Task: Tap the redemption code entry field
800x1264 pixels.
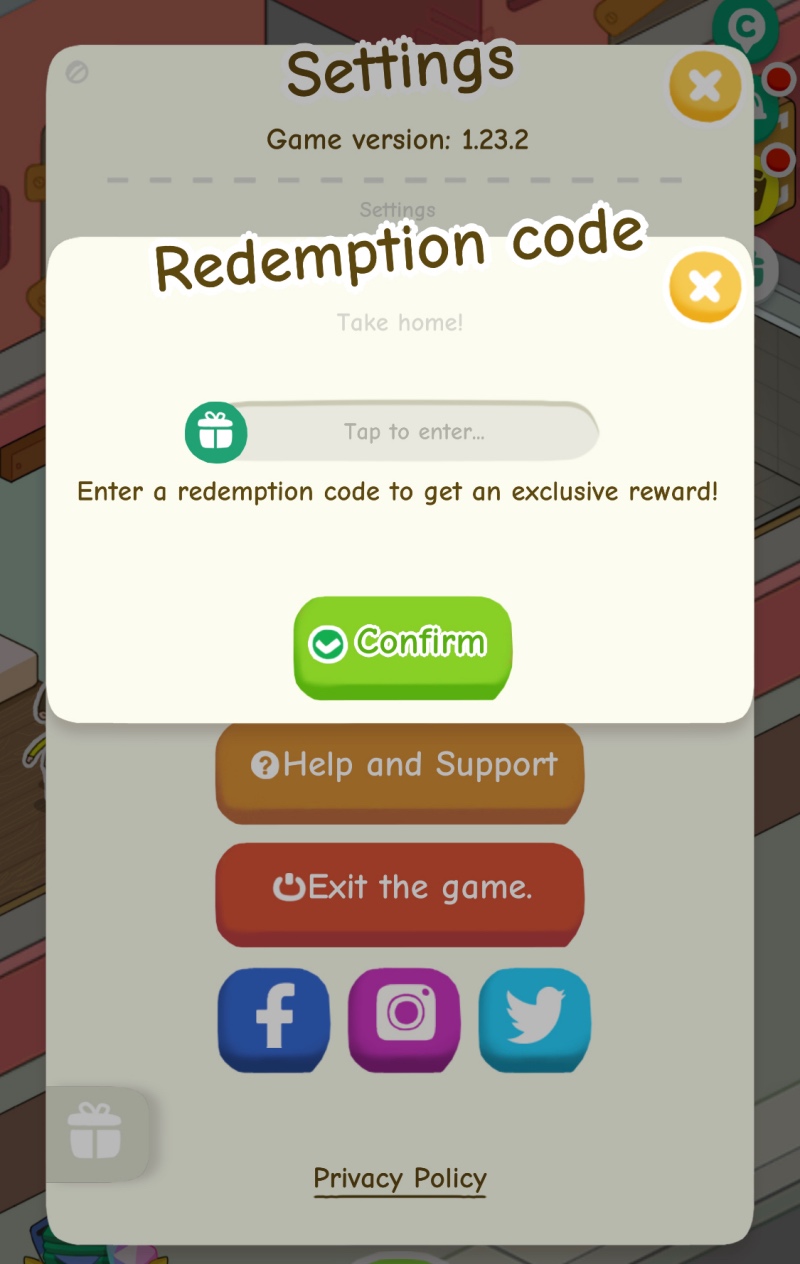Action: point(413,432)
